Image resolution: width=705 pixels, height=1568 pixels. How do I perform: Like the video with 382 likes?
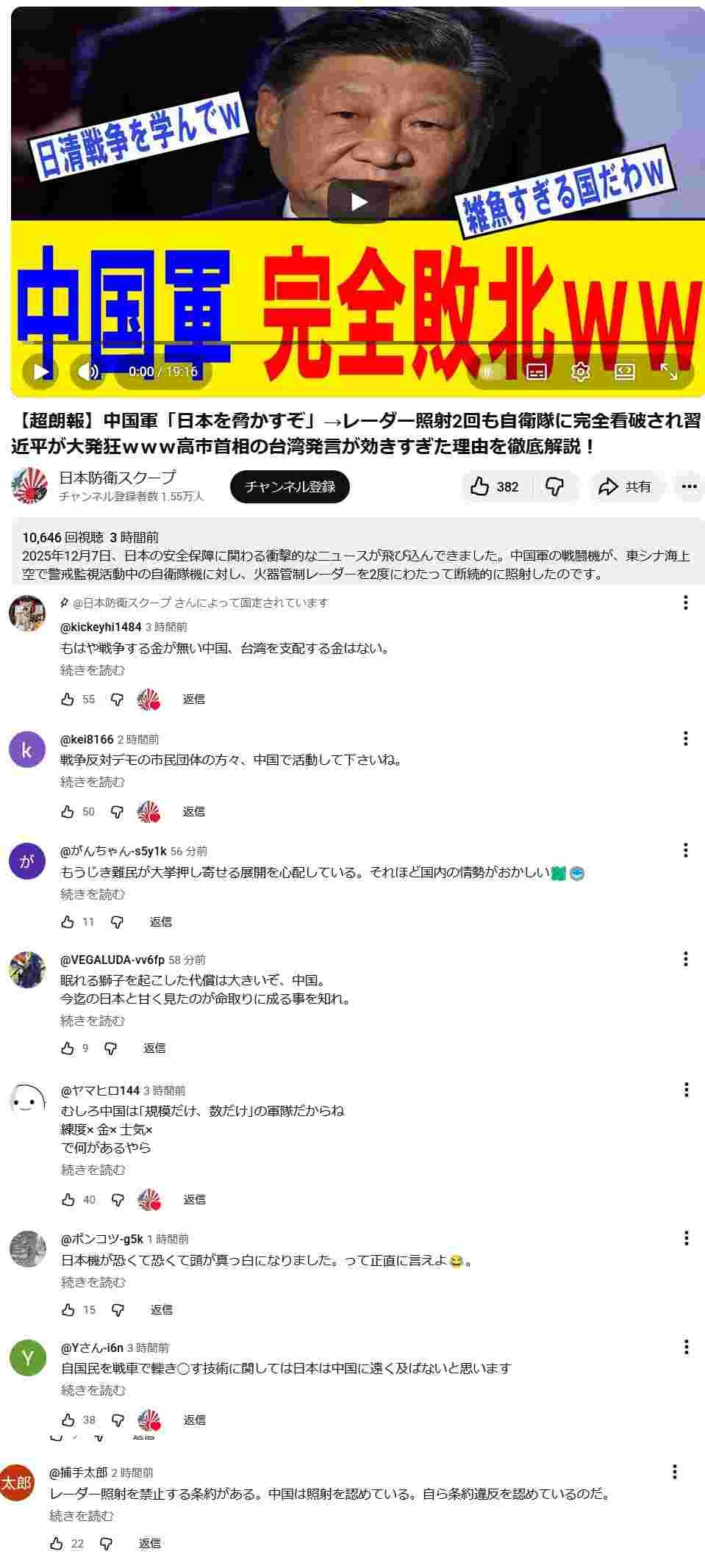click(495, 486)
